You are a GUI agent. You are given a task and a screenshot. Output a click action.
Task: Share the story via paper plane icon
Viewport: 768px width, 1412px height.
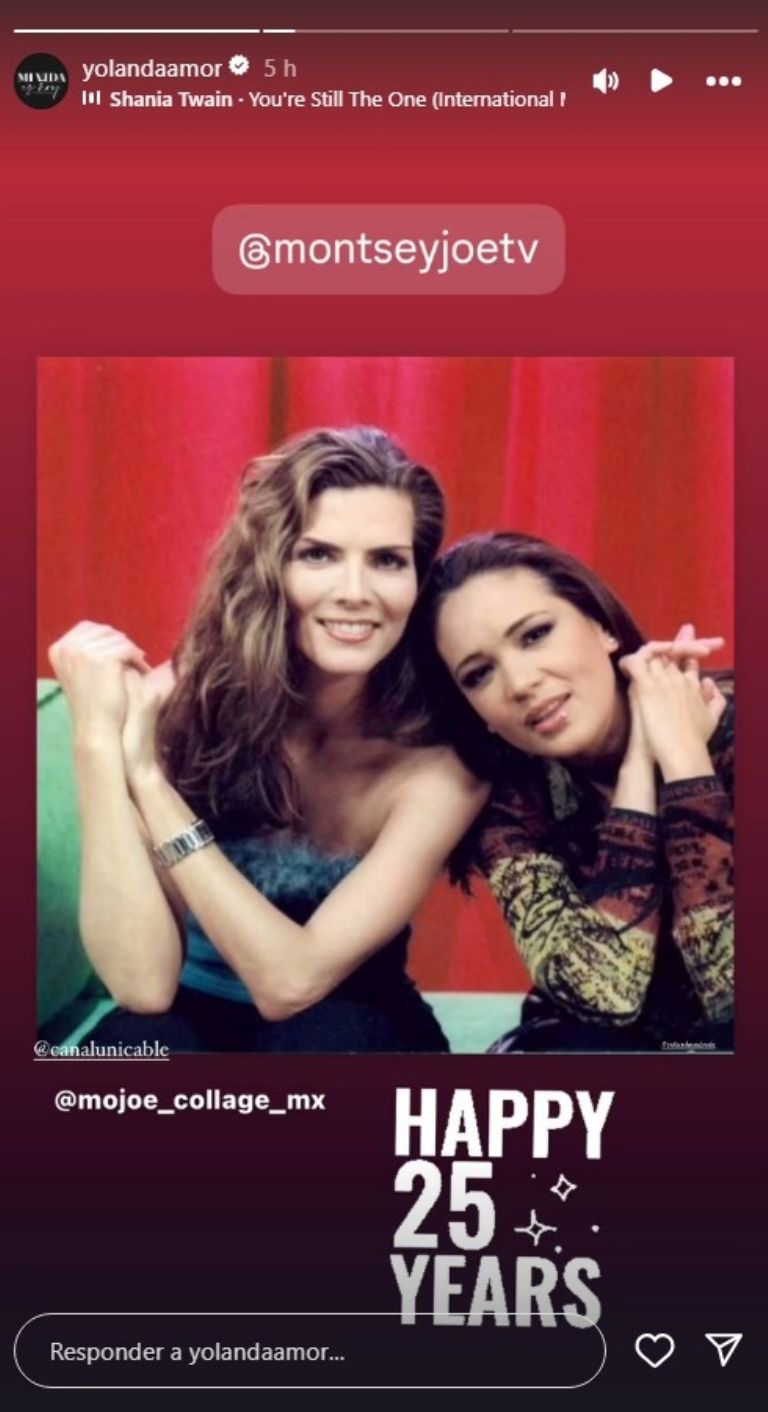(x=723, y=1350)
